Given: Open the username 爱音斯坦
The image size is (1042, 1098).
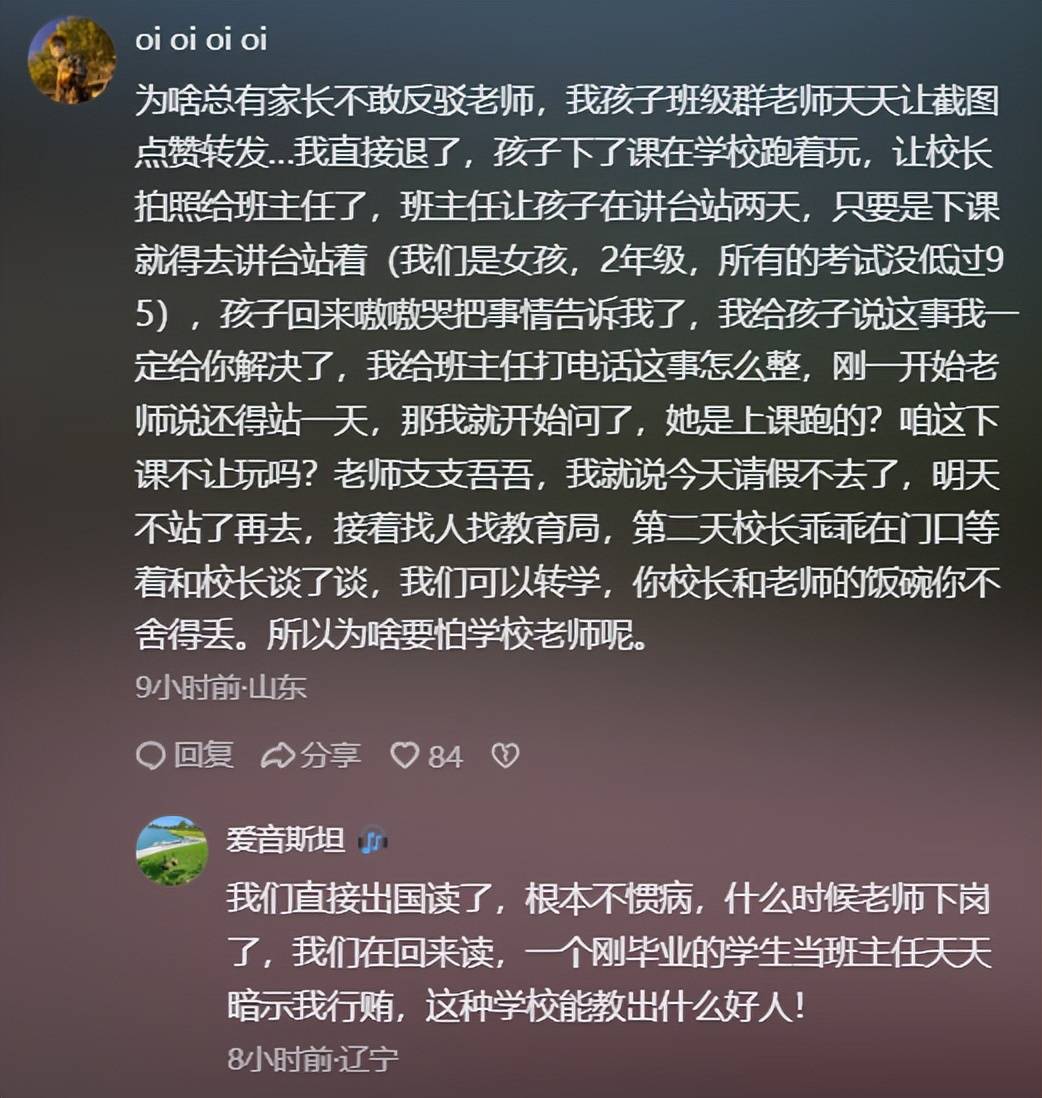Looking at the screenshot, I should click(285, 840).
